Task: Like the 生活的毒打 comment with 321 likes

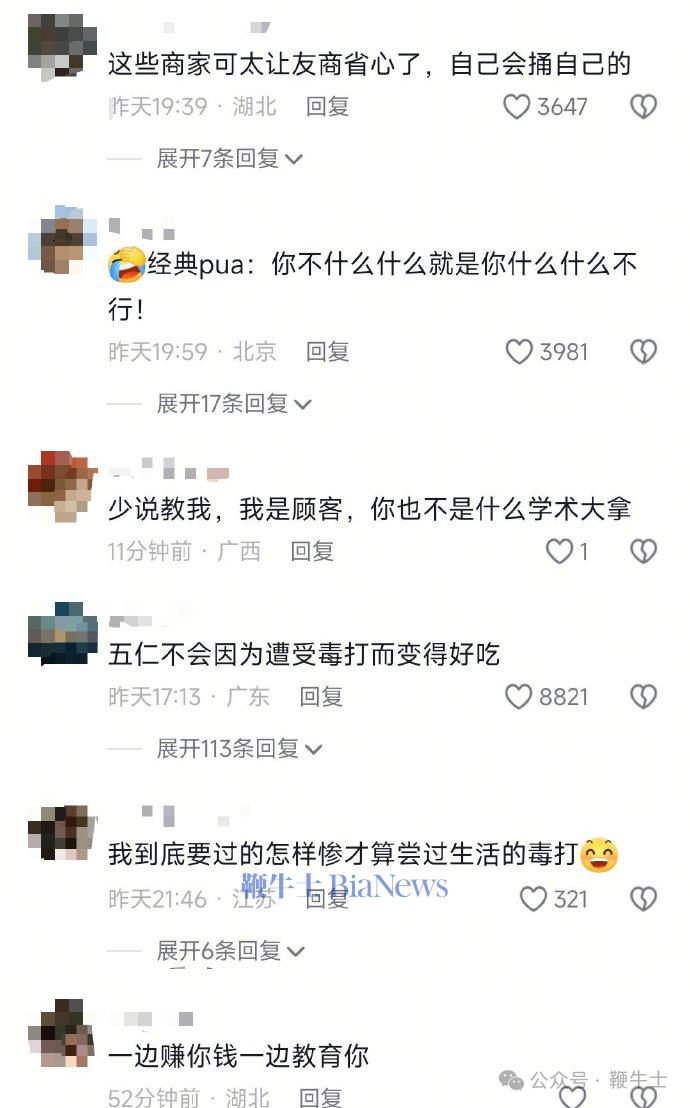Action: click(533, 899)
